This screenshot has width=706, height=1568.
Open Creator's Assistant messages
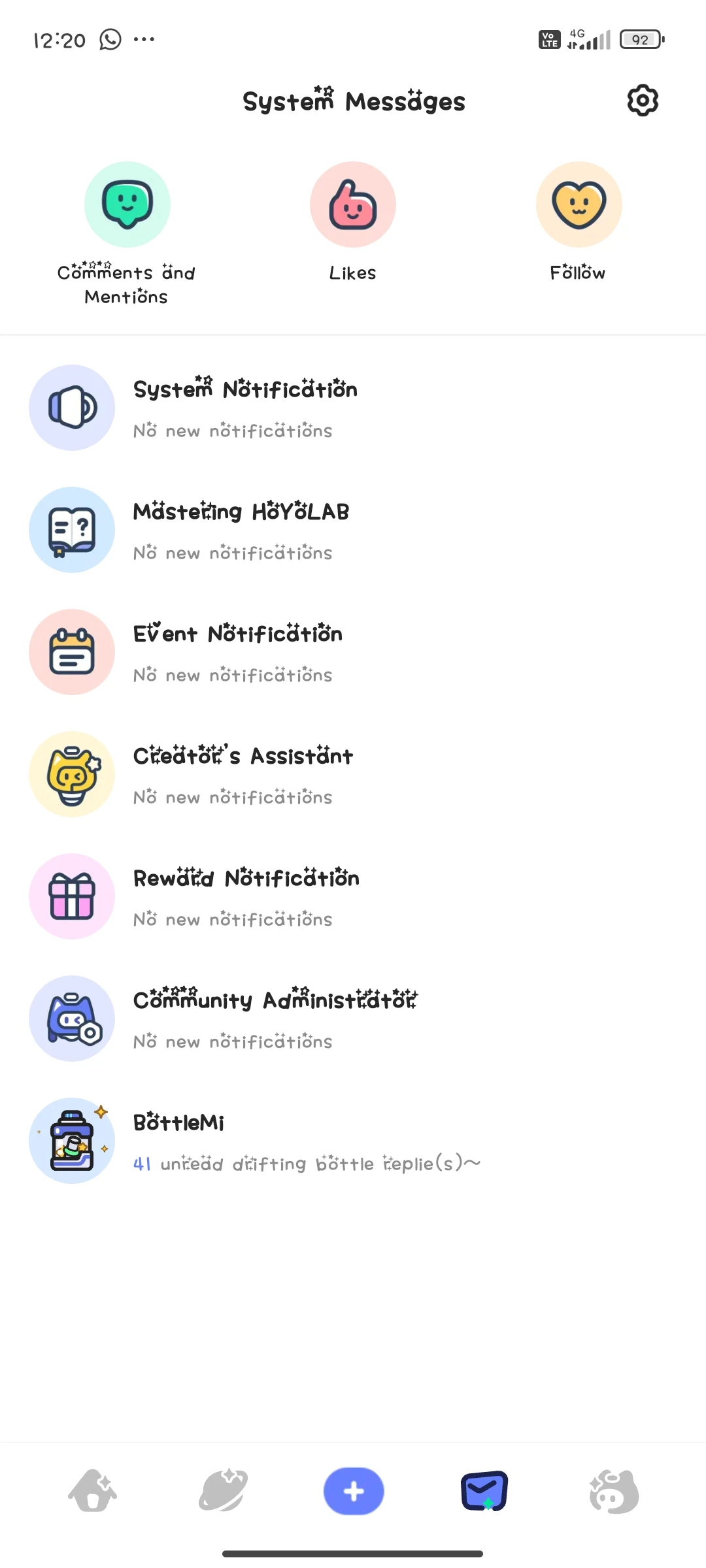pos(353,774)
